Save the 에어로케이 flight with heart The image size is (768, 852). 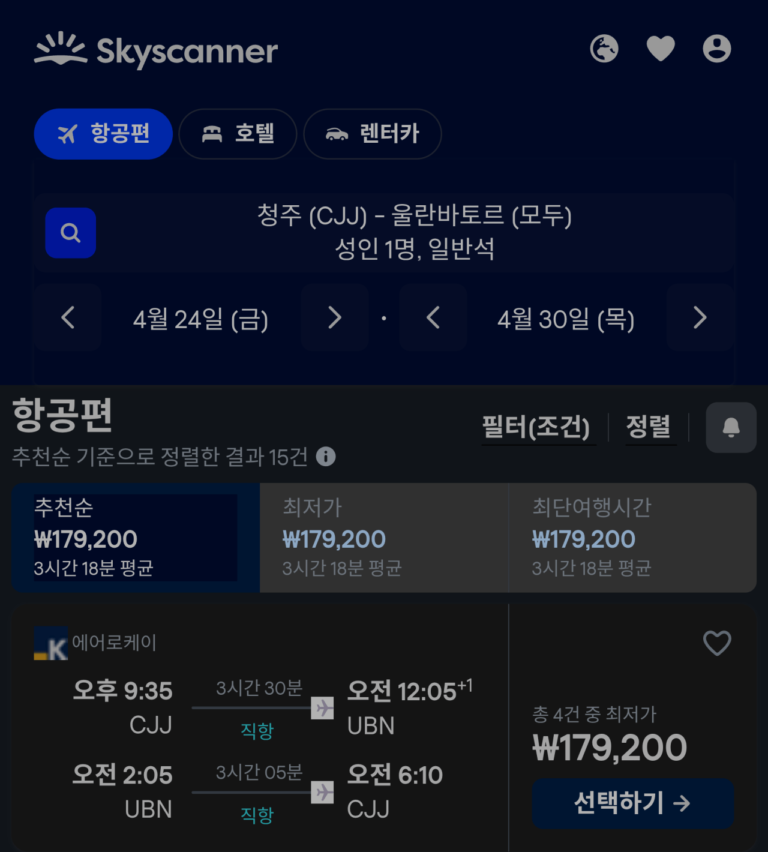pyautogui.click(x=717, y=643)
